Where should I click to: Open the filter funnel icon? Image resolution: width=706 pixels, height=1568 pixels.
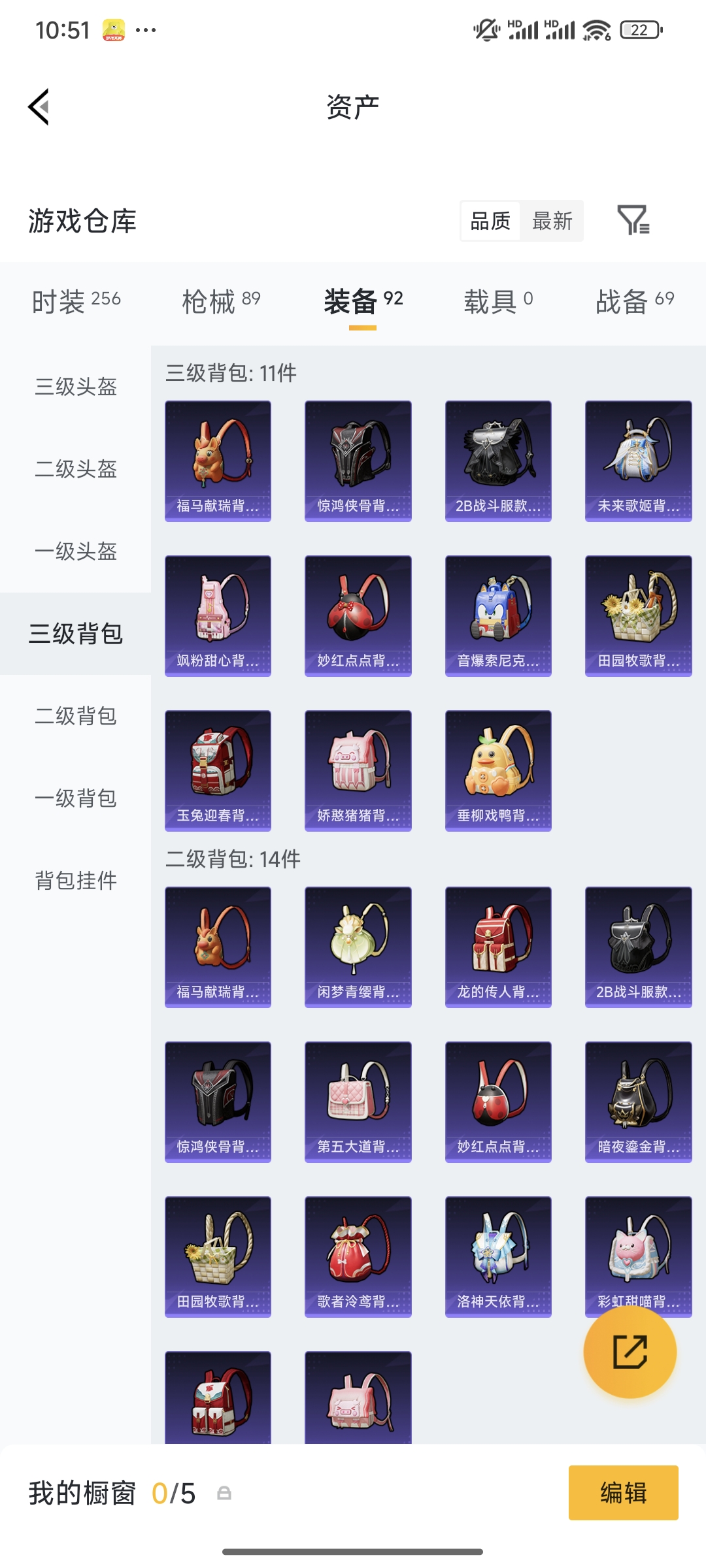point(635,222)
